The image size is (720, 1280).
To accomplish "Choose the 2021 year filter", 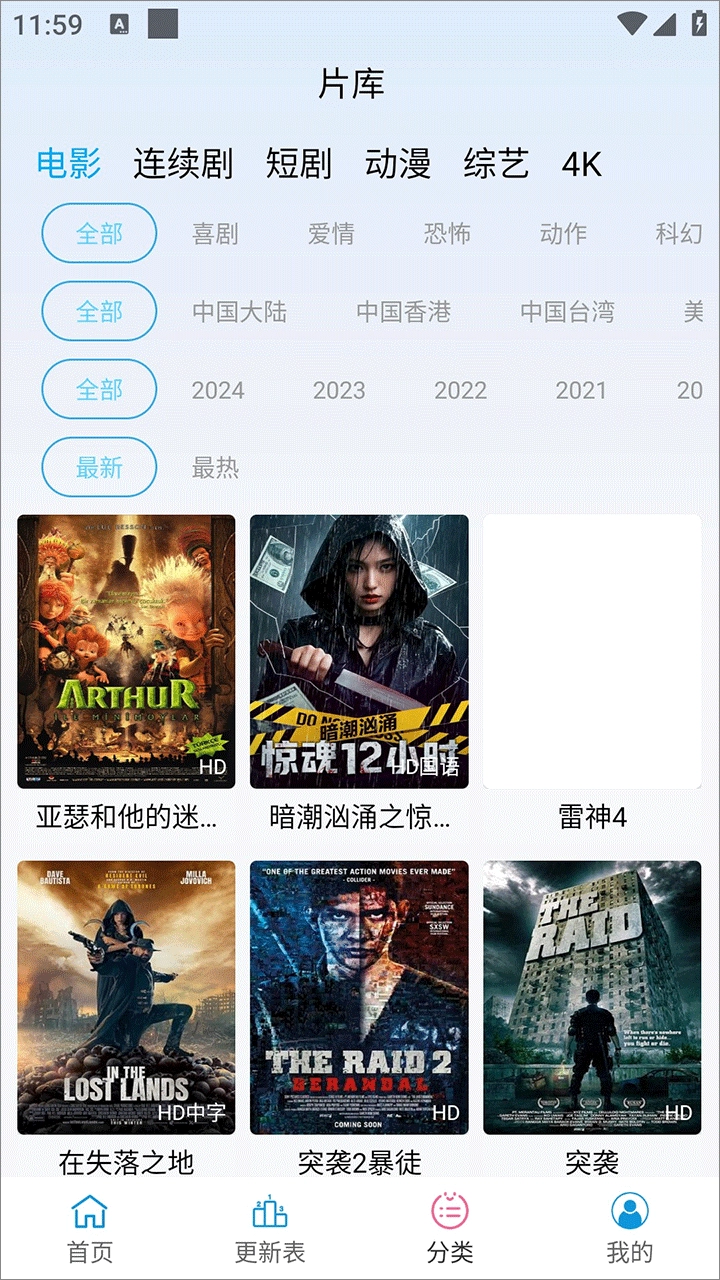I will (581, 390).
